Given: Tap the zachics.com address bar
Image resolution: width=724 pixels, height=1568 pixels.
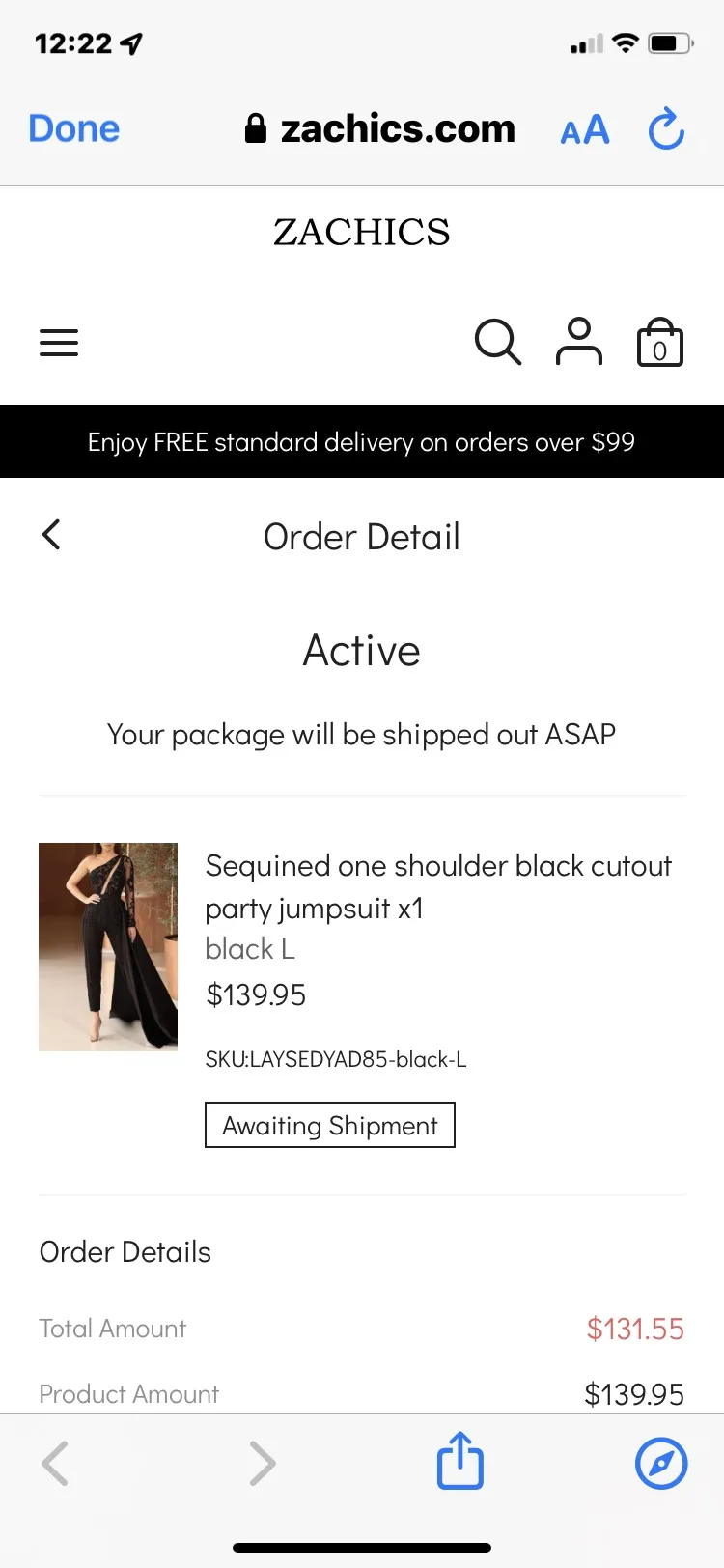Looking at the screenshot, I should (380, 128).
